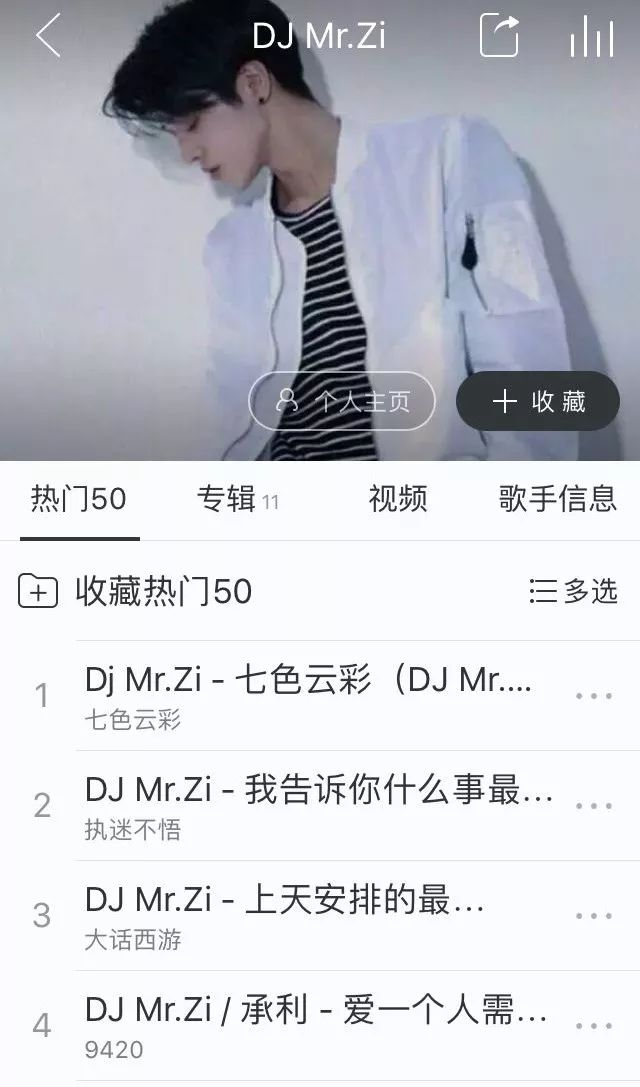Play song 2 我告诉你什么事最…
This screenshot has height=1087, width=640.
318,806
